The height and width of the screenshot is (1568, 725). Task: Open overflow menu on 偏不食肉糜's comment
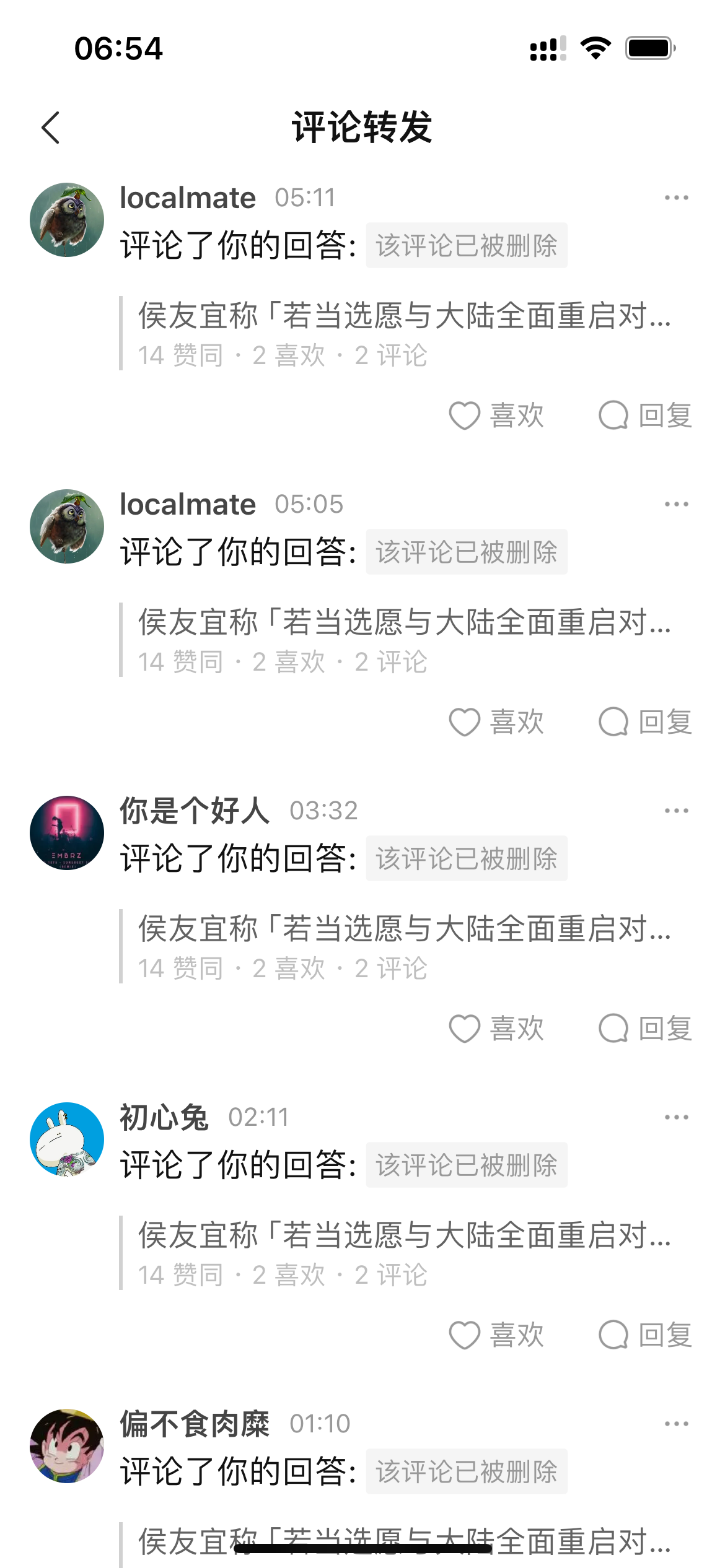point(675,1424)
